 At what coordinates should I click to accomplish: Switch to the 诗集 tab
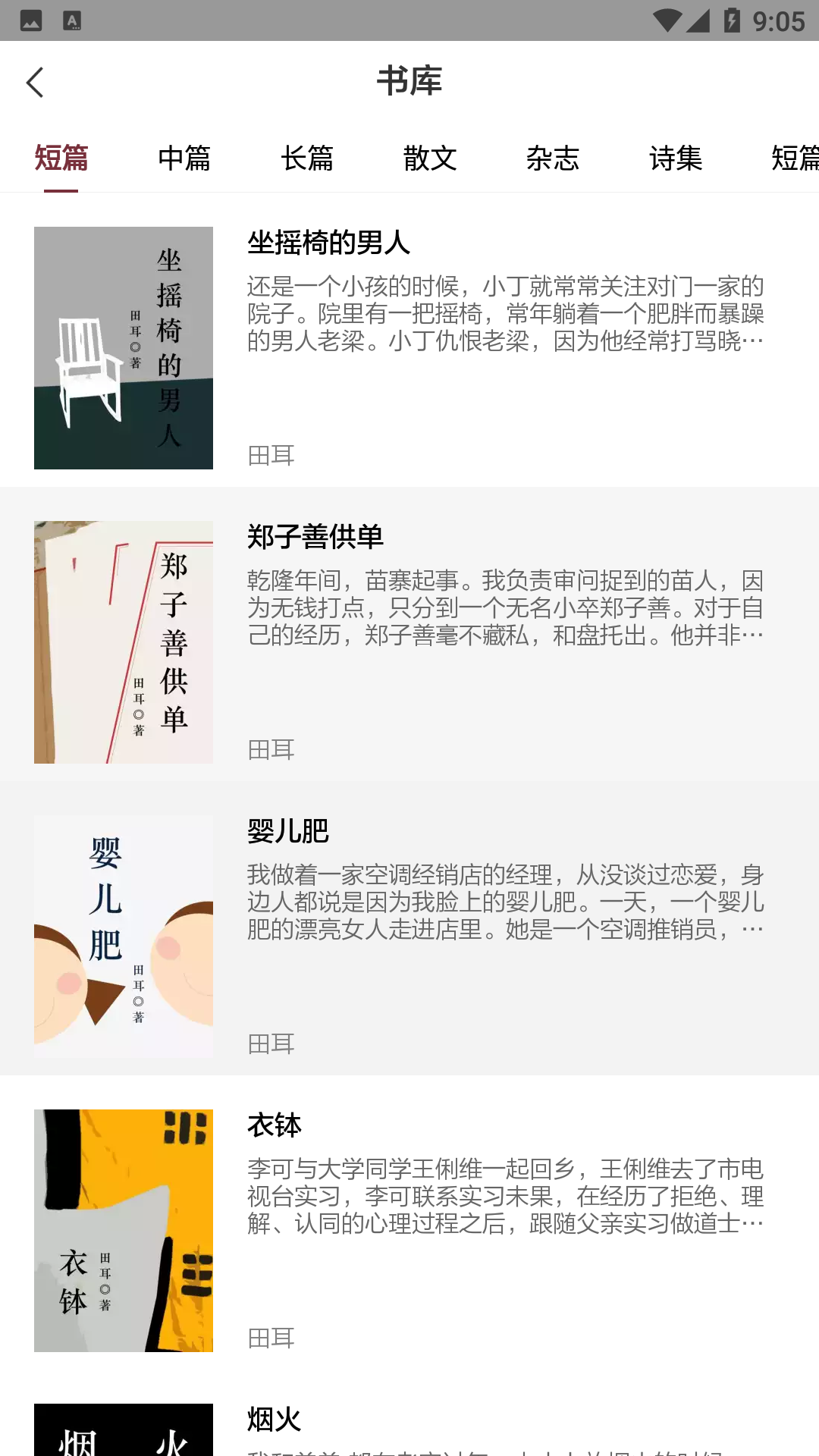click(676, 158)
